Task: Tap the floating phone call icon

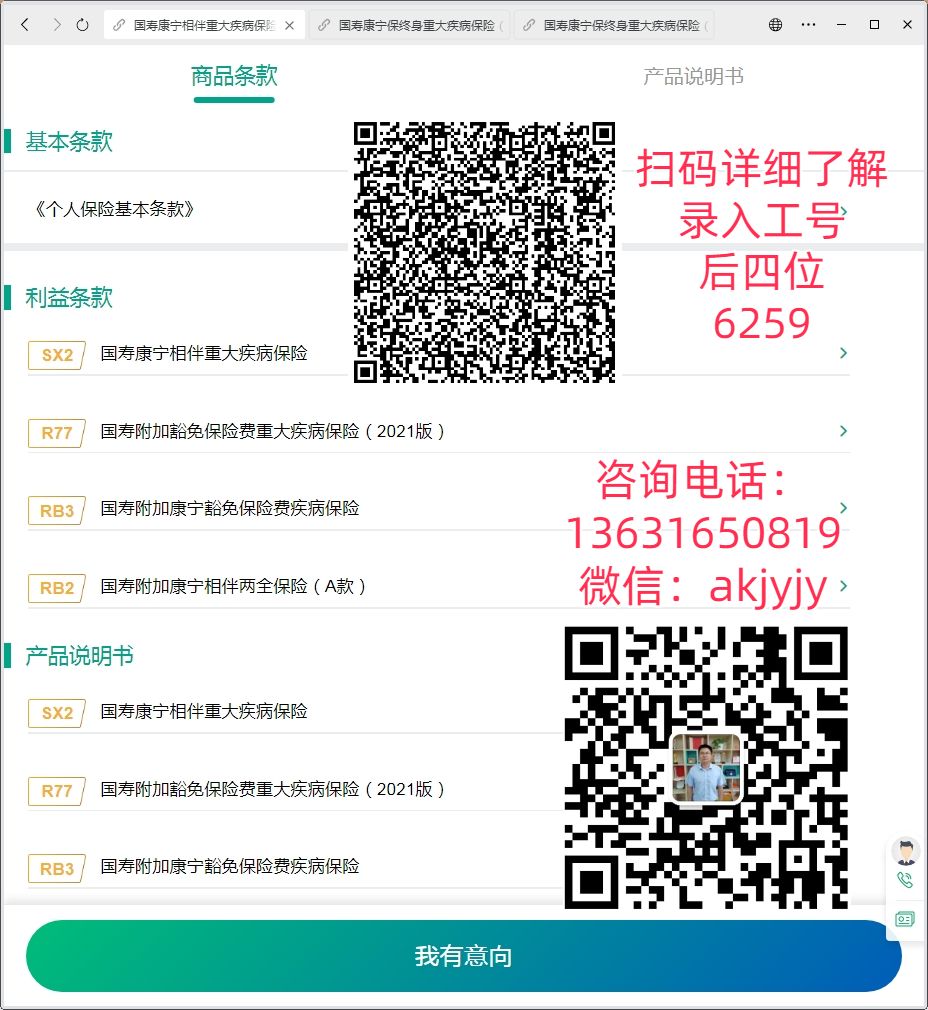Action: (906, 881)
